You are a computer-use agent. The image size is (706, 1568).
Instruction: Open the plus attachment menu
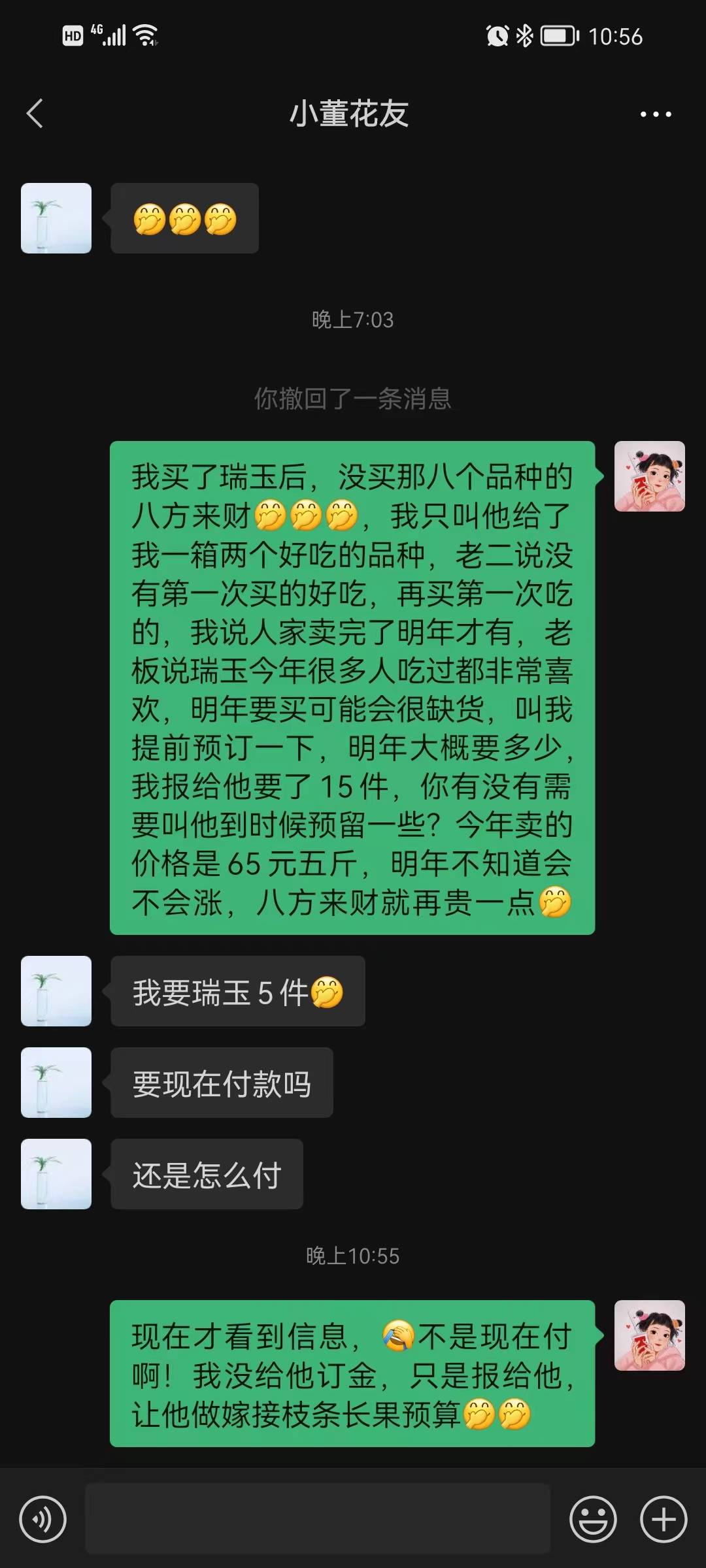[x=664, y=1519]
